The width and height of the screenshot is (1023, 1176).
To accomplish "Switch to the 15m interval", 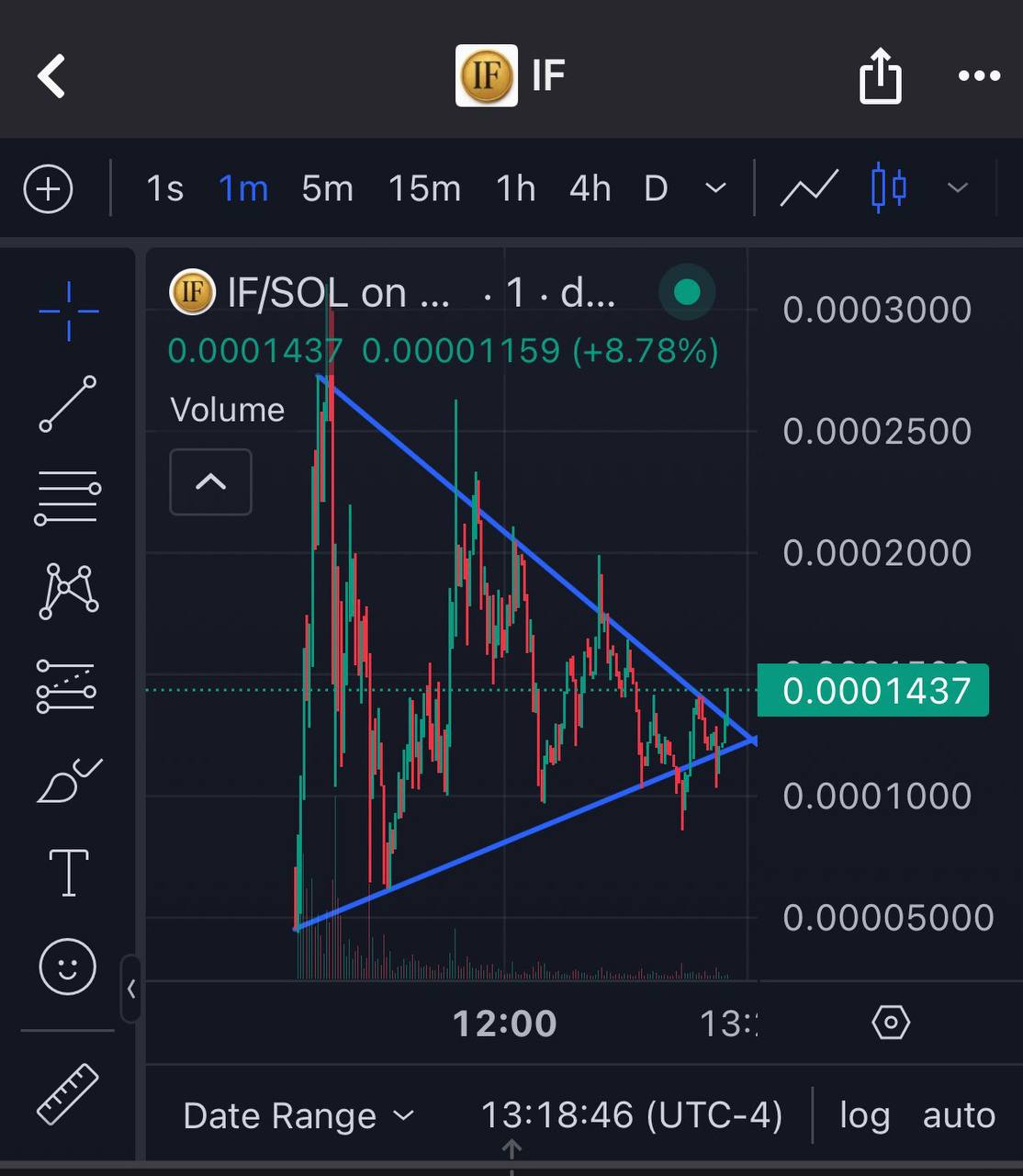I will (x=424, y=189).
